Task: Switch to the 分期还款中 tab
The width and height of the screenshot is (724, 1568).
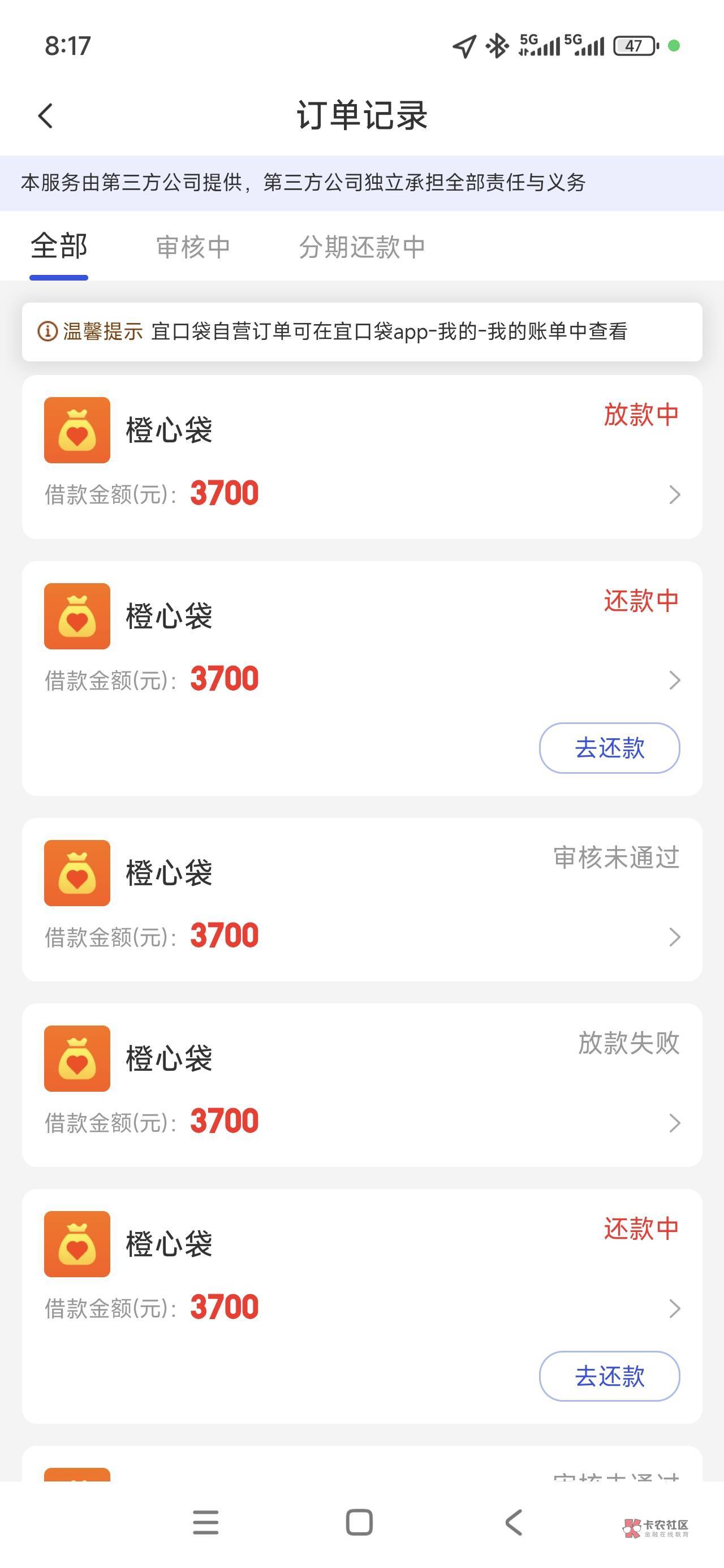Action: pyautogui.click(x=361, y=247)
